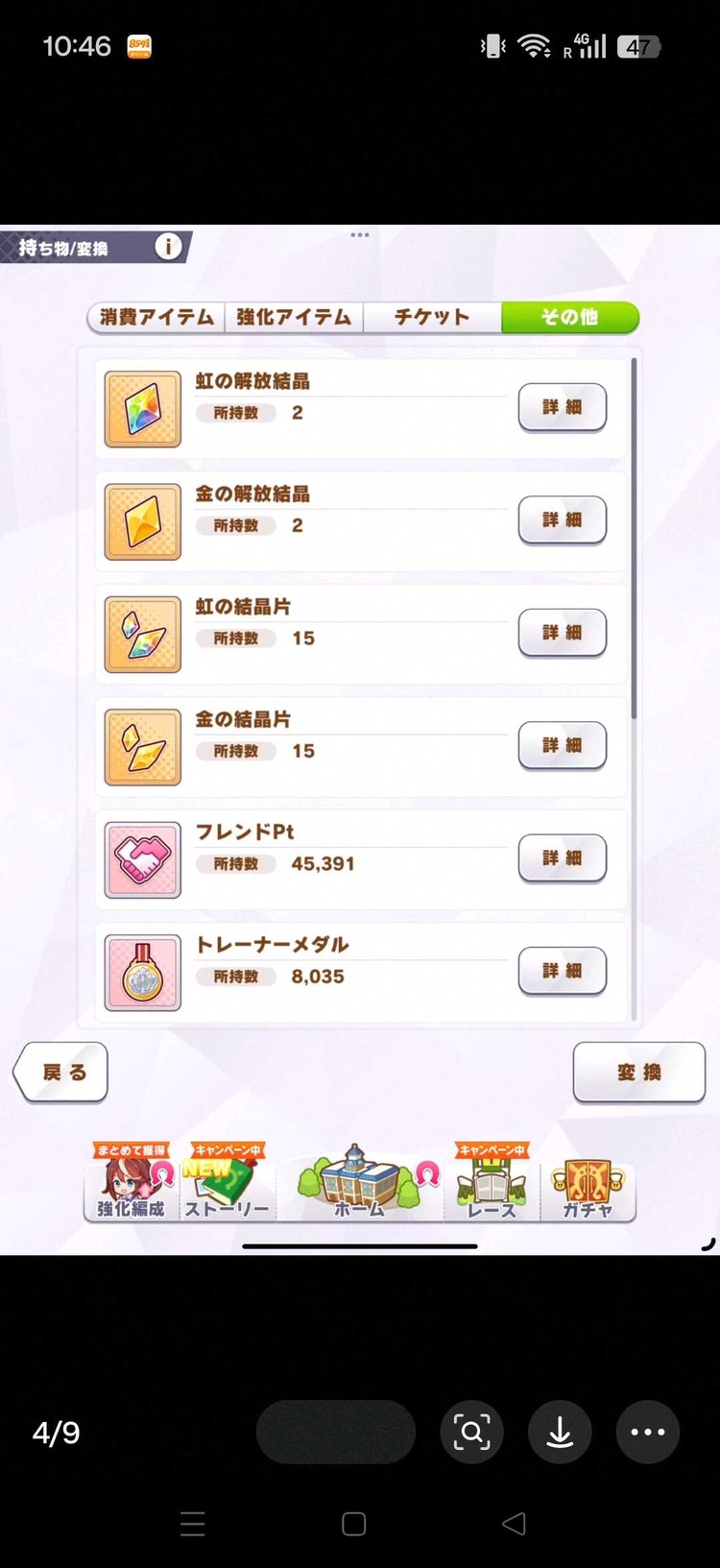Tap the download icon in the bottom bar
Screen dimensions: 720x1568
click(560, 1432)
